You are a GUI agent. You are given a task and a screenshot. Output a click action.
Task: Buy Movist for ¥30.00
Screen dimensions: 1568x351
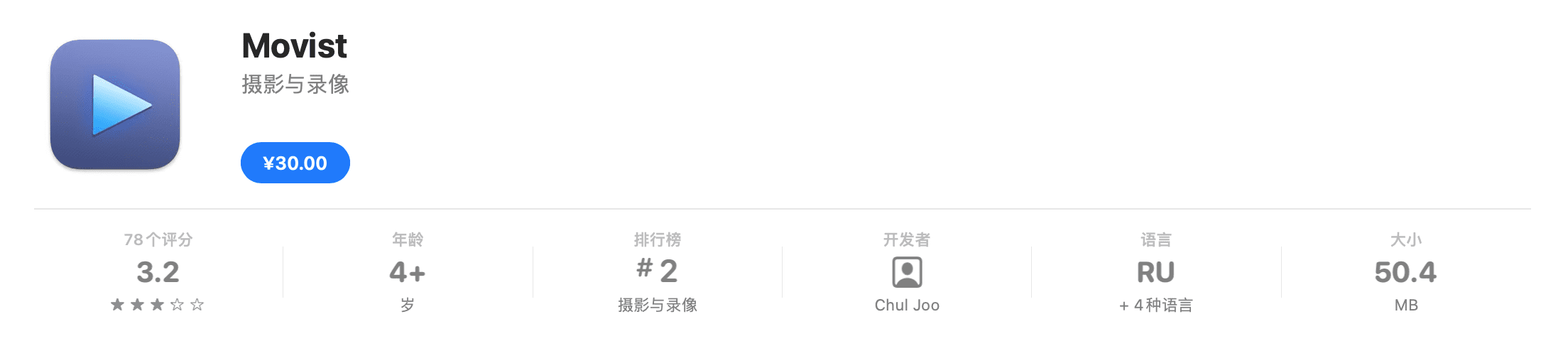pyautogui.click(x=295, y=163)
